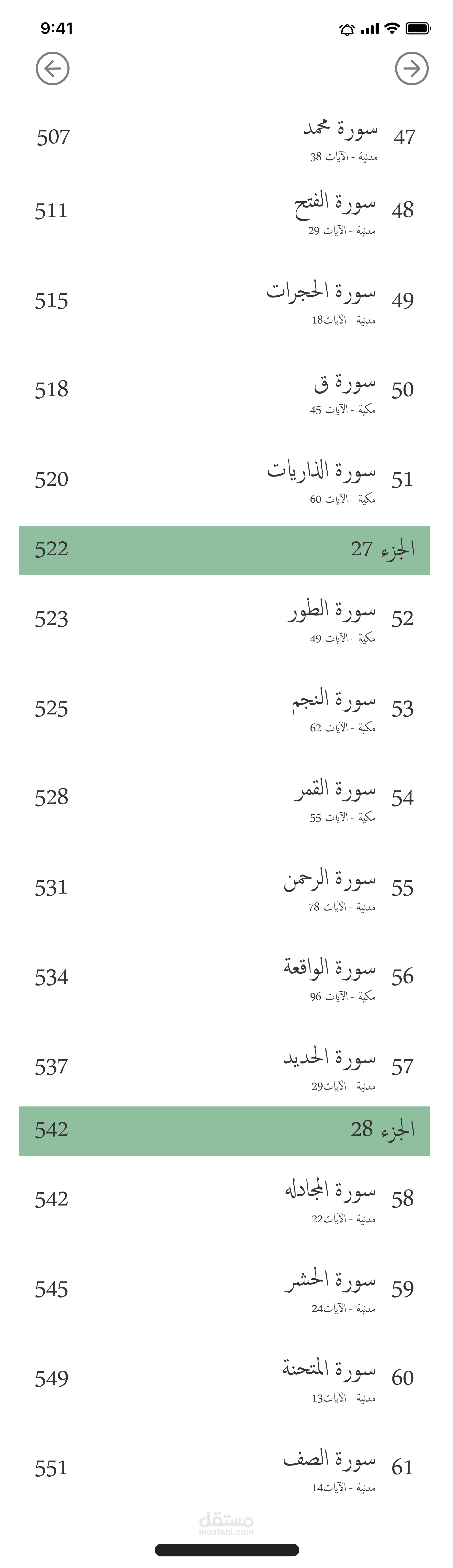Tap the right arrow icon
453x1568 pixels.
tap(412, 68)
